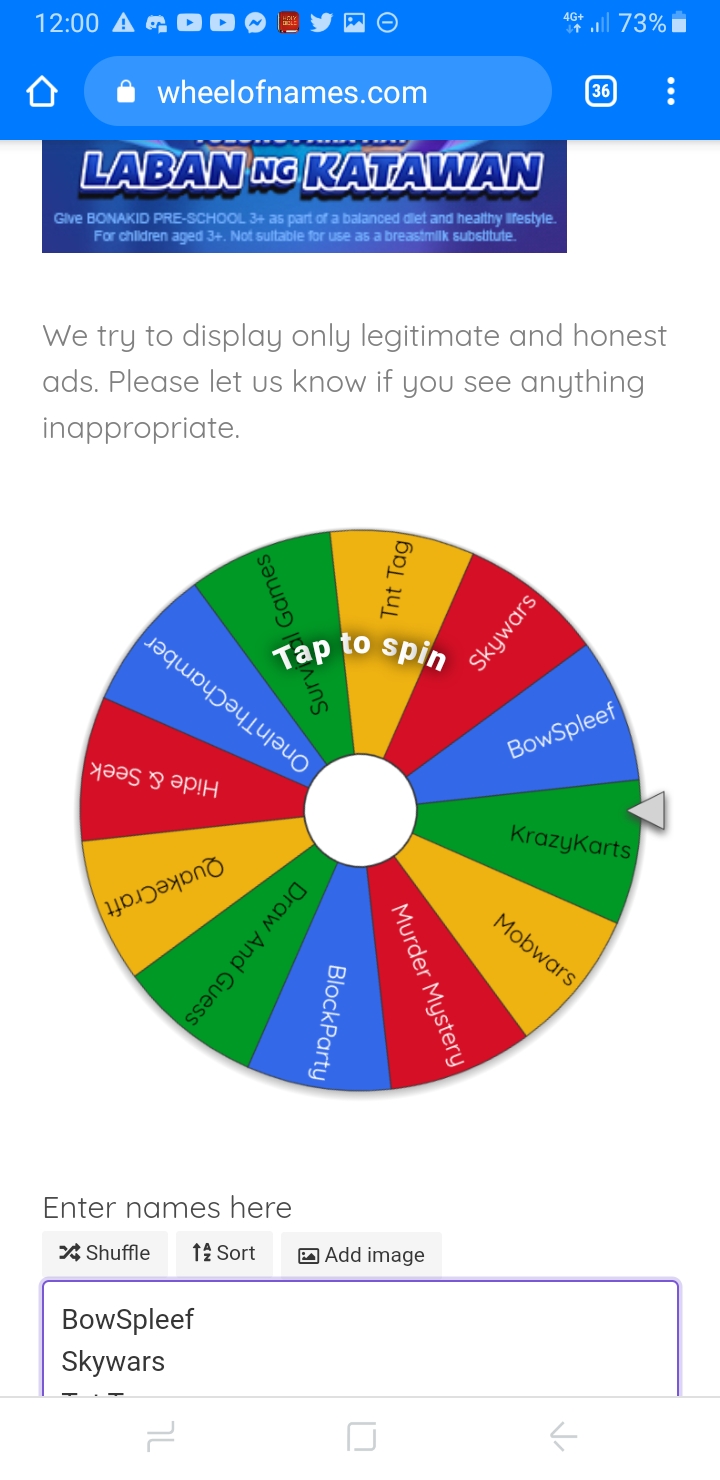
Task: Add an image to the wheel
Action: 361,1255
